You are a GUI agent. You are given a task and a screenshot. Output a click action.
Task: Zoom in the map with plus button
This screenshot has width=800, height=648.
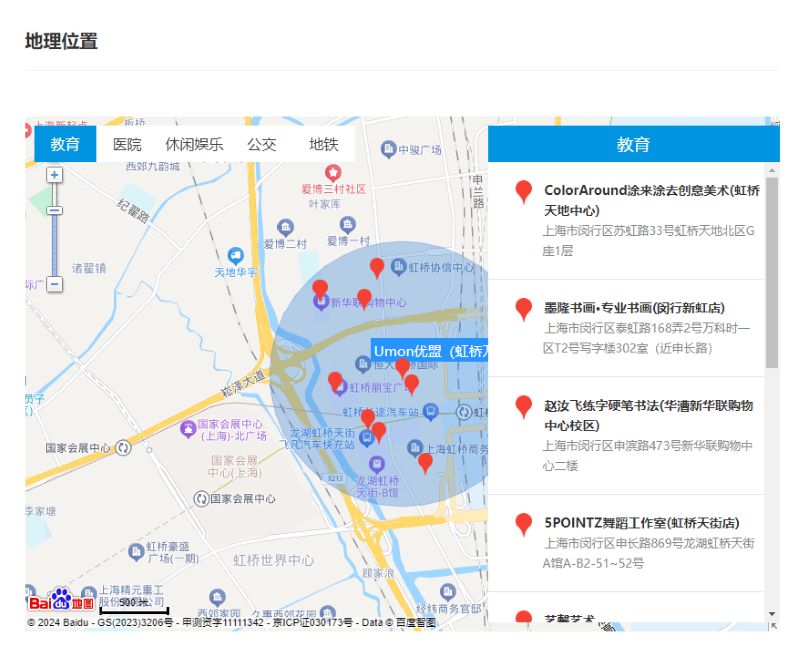tap(55, 174)
